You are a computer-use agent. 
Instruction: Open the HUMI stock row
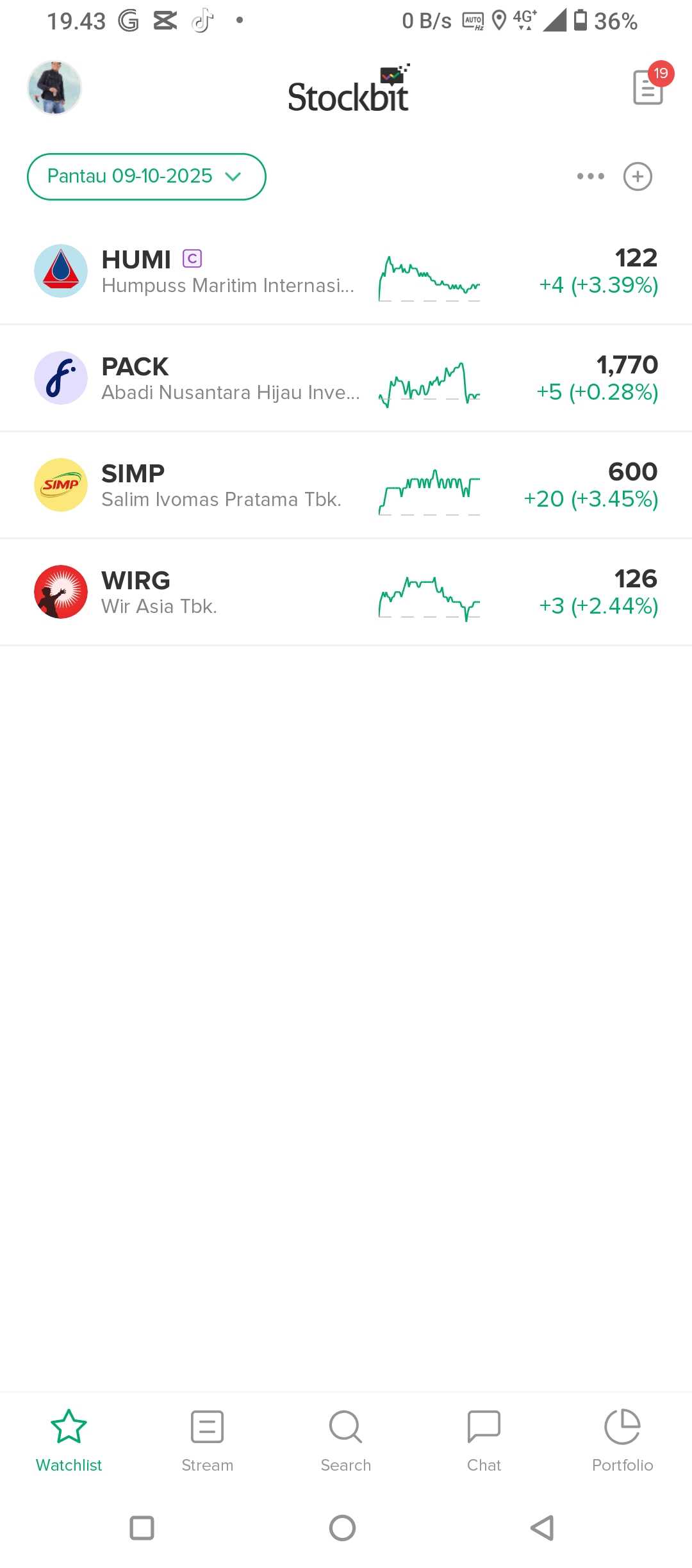pyautogui.click(x=346, y=272)
